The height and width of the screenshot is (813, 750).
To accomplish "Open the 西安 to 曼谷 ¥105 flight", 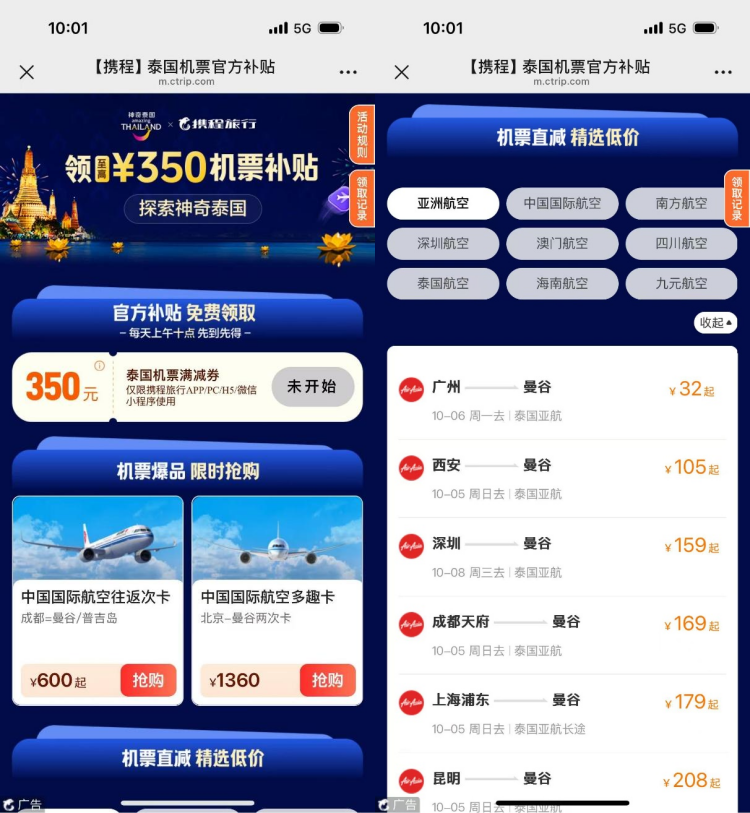I will pyautogui.click(x=562, y=478).
